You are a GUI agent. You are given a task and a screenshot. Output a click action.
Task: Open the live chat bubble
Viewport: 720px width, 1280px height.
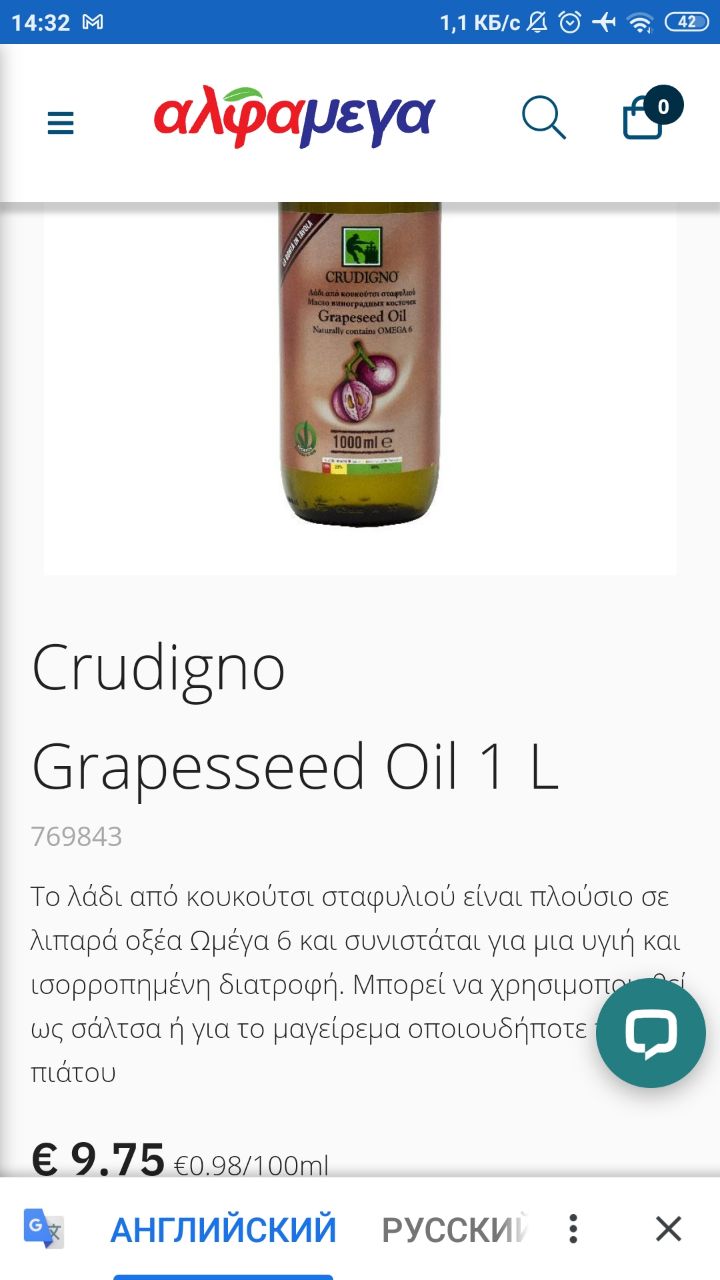click(650, 1033)
